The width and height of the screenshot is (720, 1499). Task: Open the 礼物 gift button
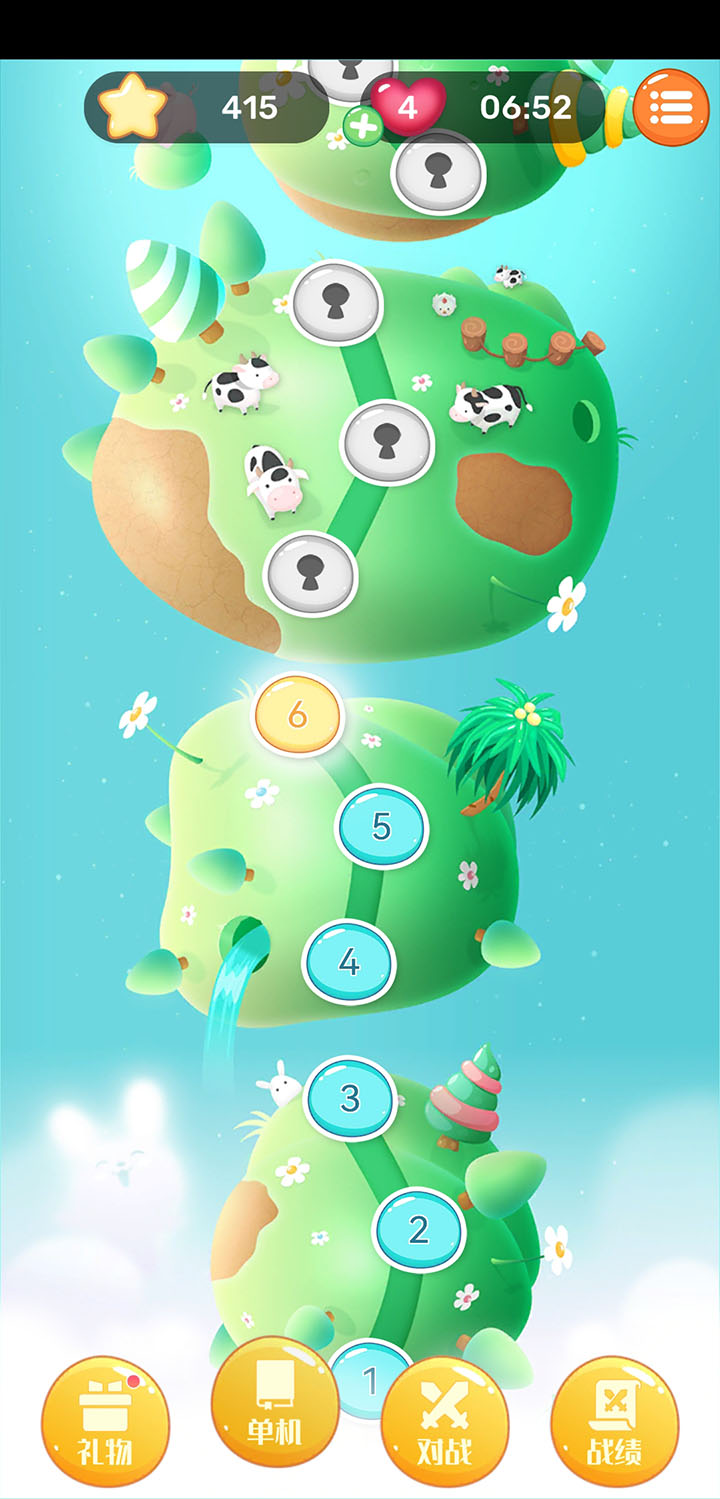coord(105,1421)
